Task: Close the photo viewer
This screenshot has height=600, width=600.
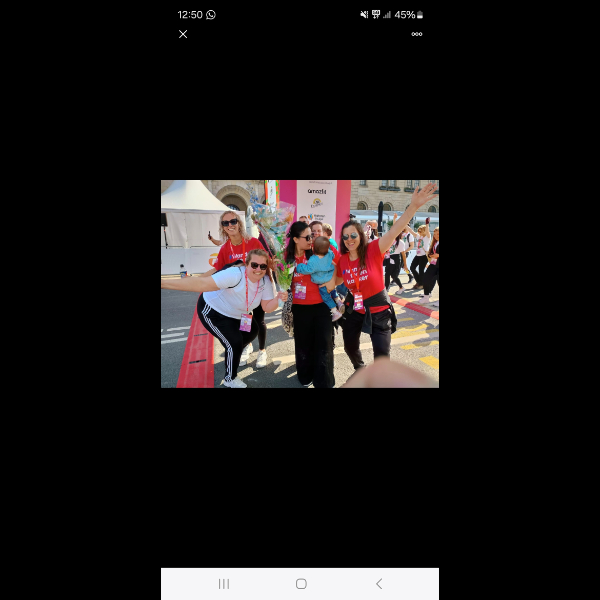Action: point(183,34)
